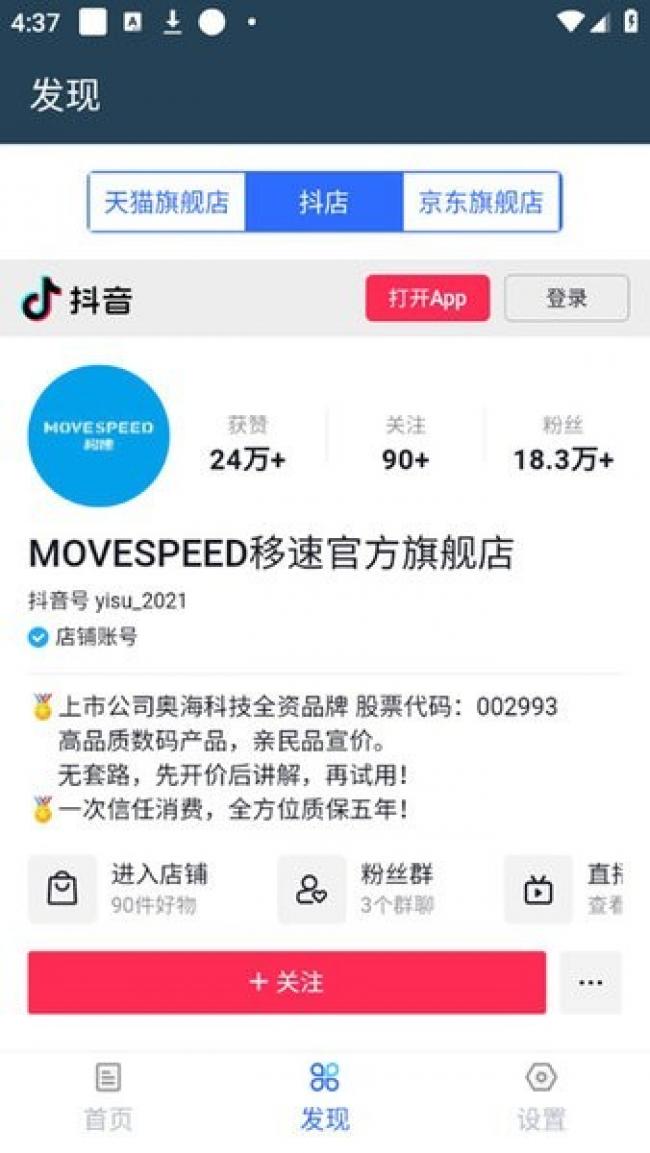Select the 抖店 tab
Screen dimensions: 650x1153
[x=324, y=202]
